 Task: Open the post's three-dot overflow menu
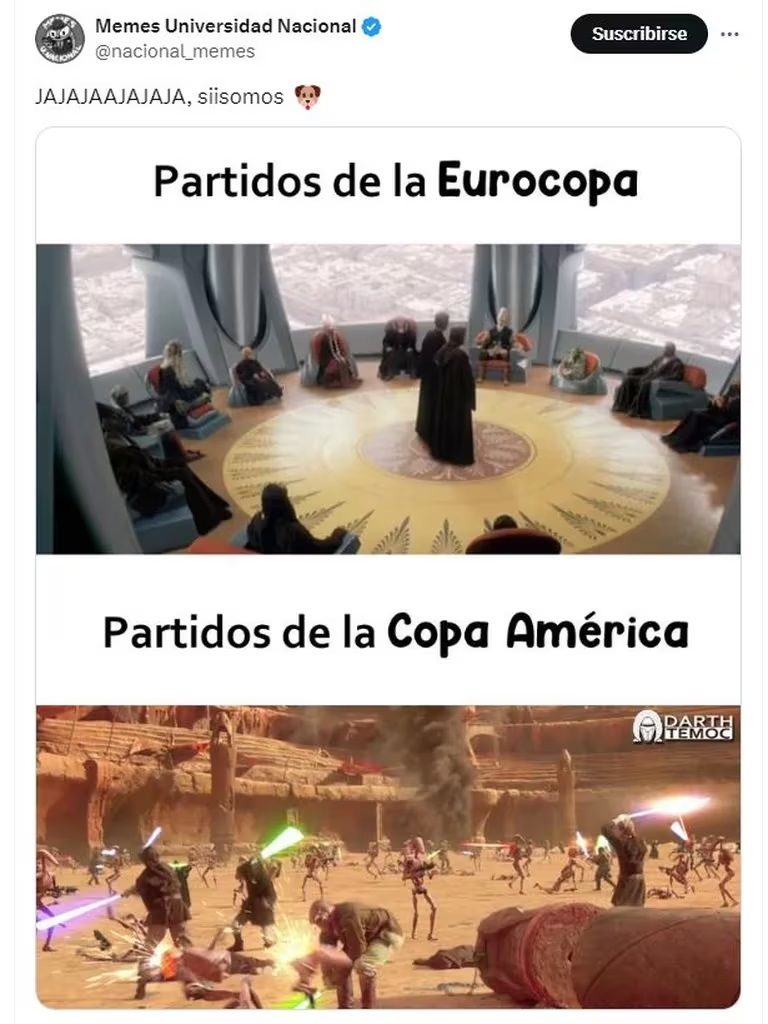[x=730, y=34]
